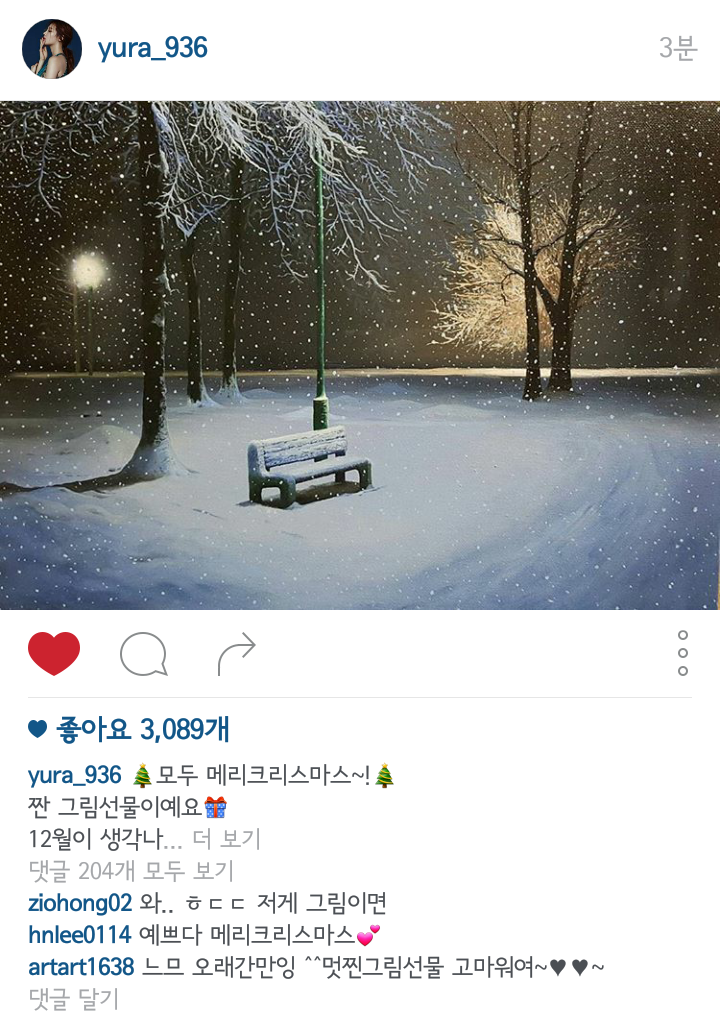View all 204 comments

click(x=131, y=871)
